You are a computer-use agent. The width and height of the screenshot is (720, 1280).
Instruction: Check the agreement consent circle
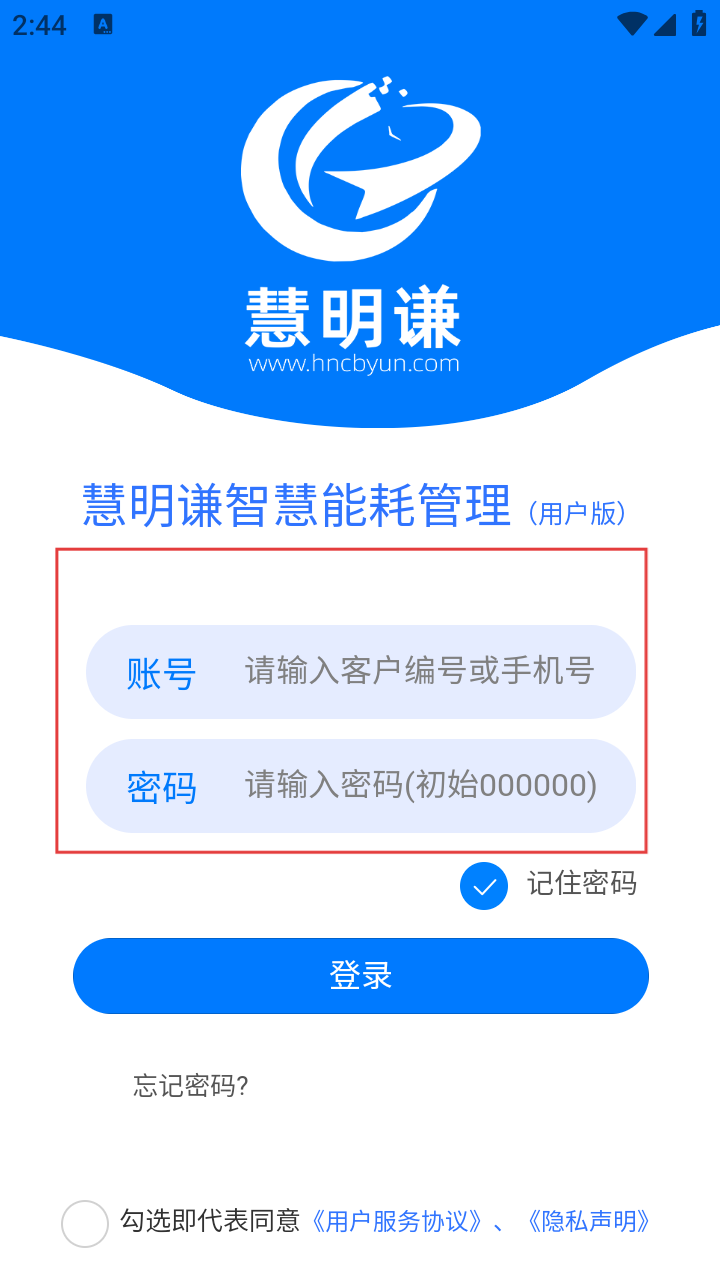[x=85, y=1223]
